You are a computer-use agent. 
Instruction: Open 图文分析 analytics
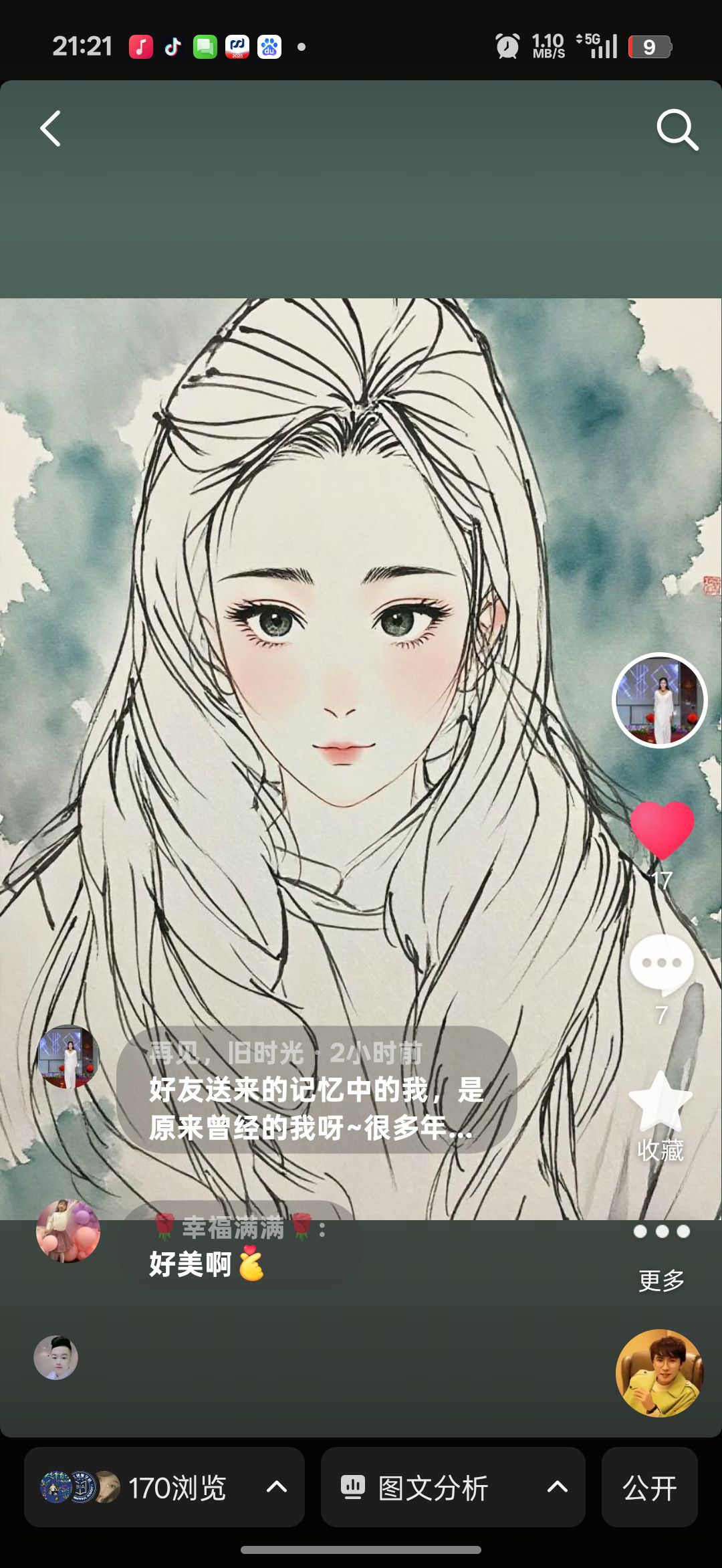coord(453,1487)
